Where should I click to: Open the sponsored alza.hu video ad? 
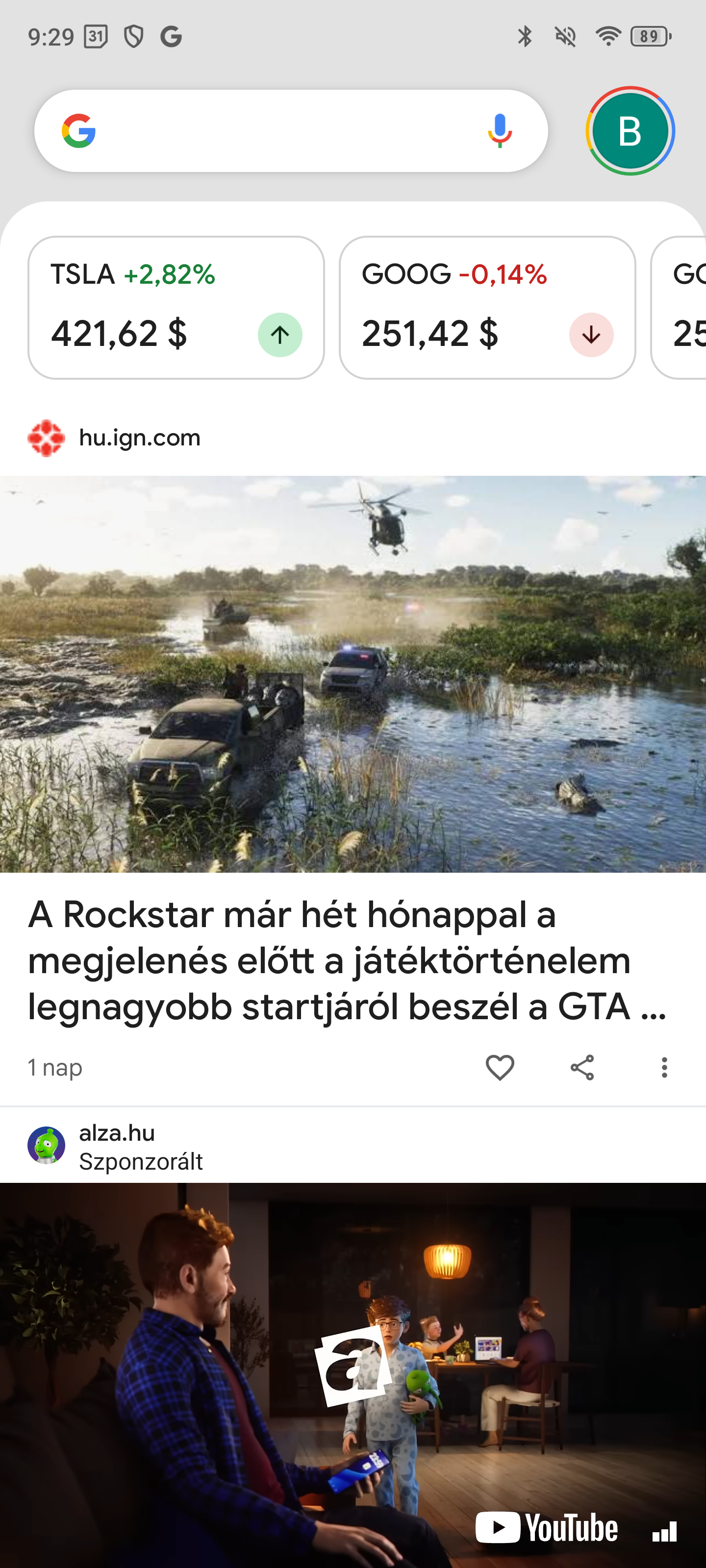353,1370
